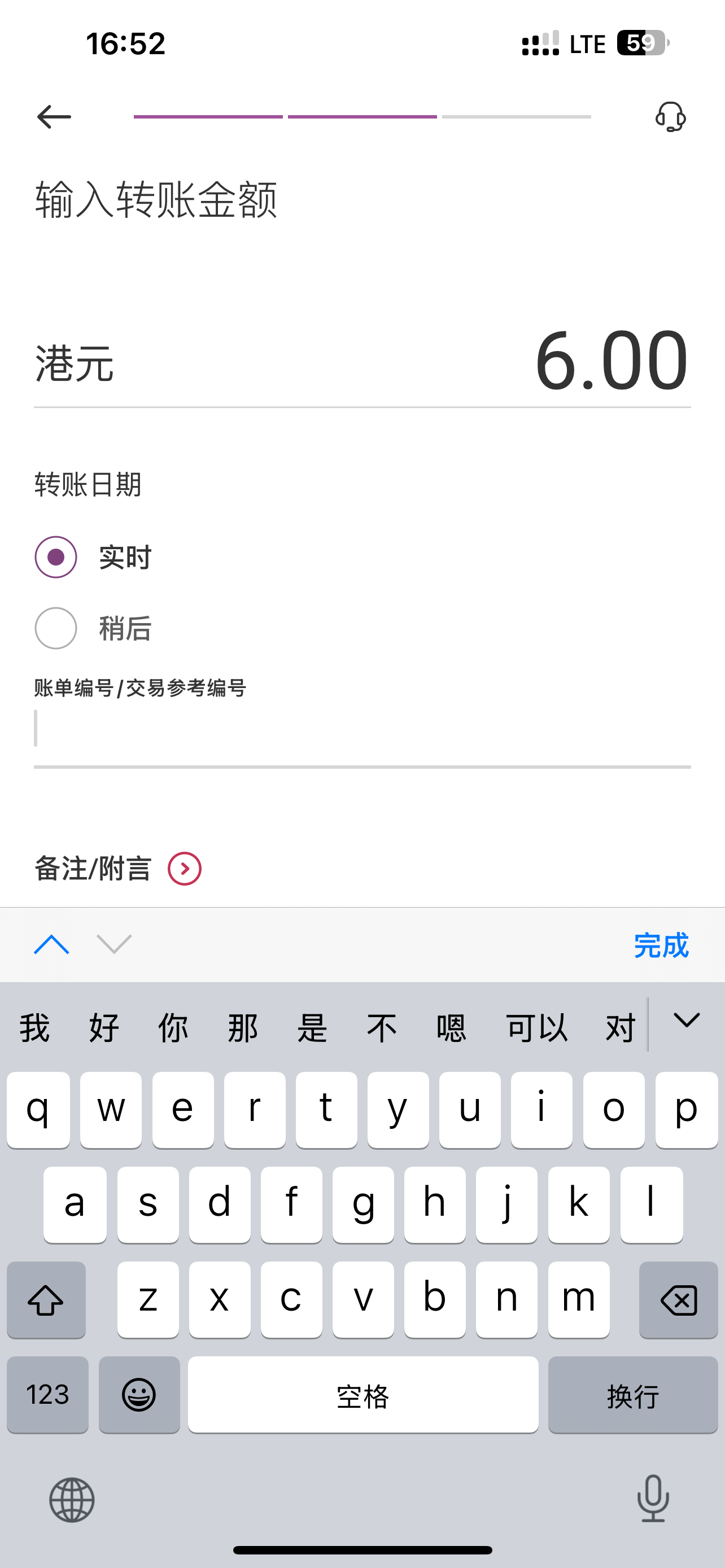Choose the suggested word 可以
The height and width of the screenshot is (1568, 725).
[536, 1028]
